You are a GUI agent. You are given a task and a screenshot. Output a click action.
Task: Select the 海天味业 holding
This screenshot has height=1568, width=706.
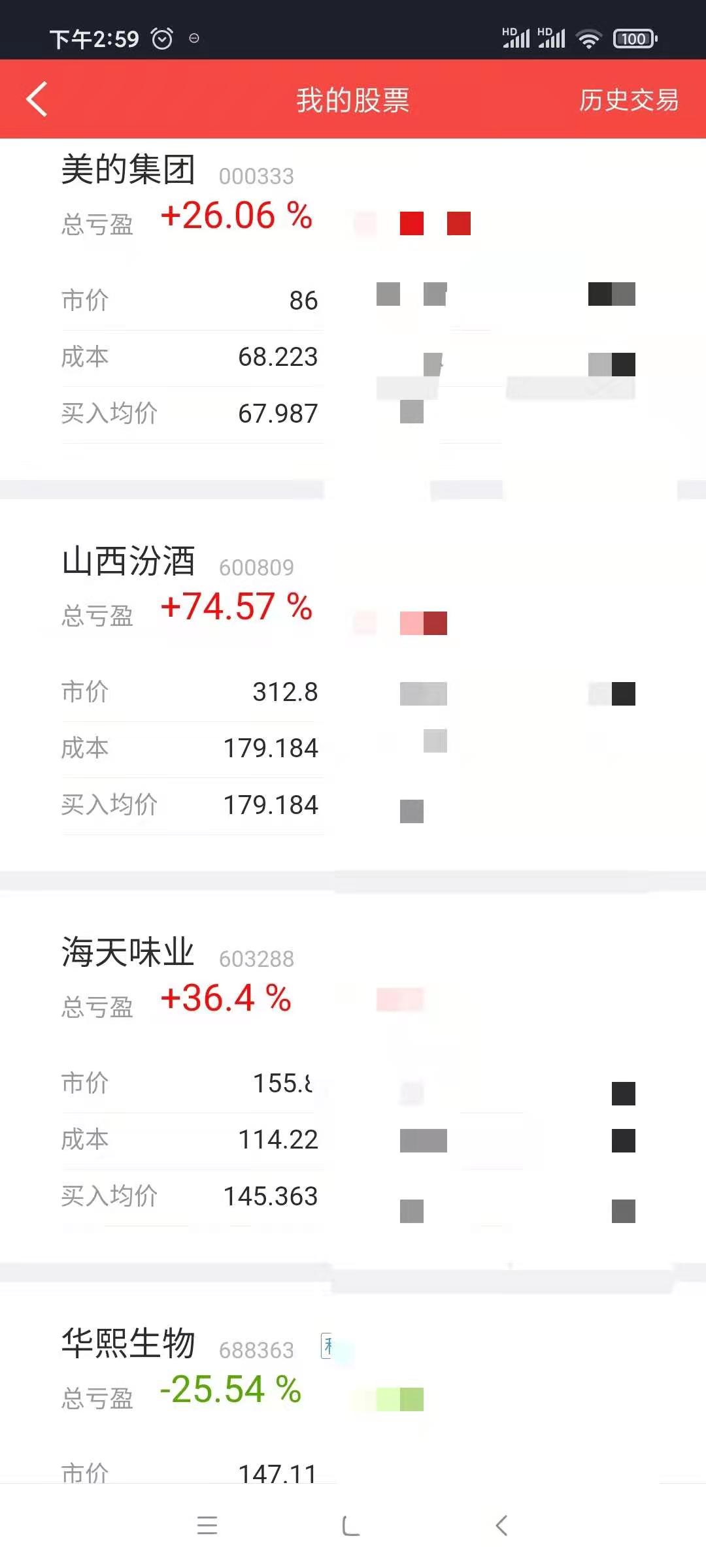[x=129, y=953]
